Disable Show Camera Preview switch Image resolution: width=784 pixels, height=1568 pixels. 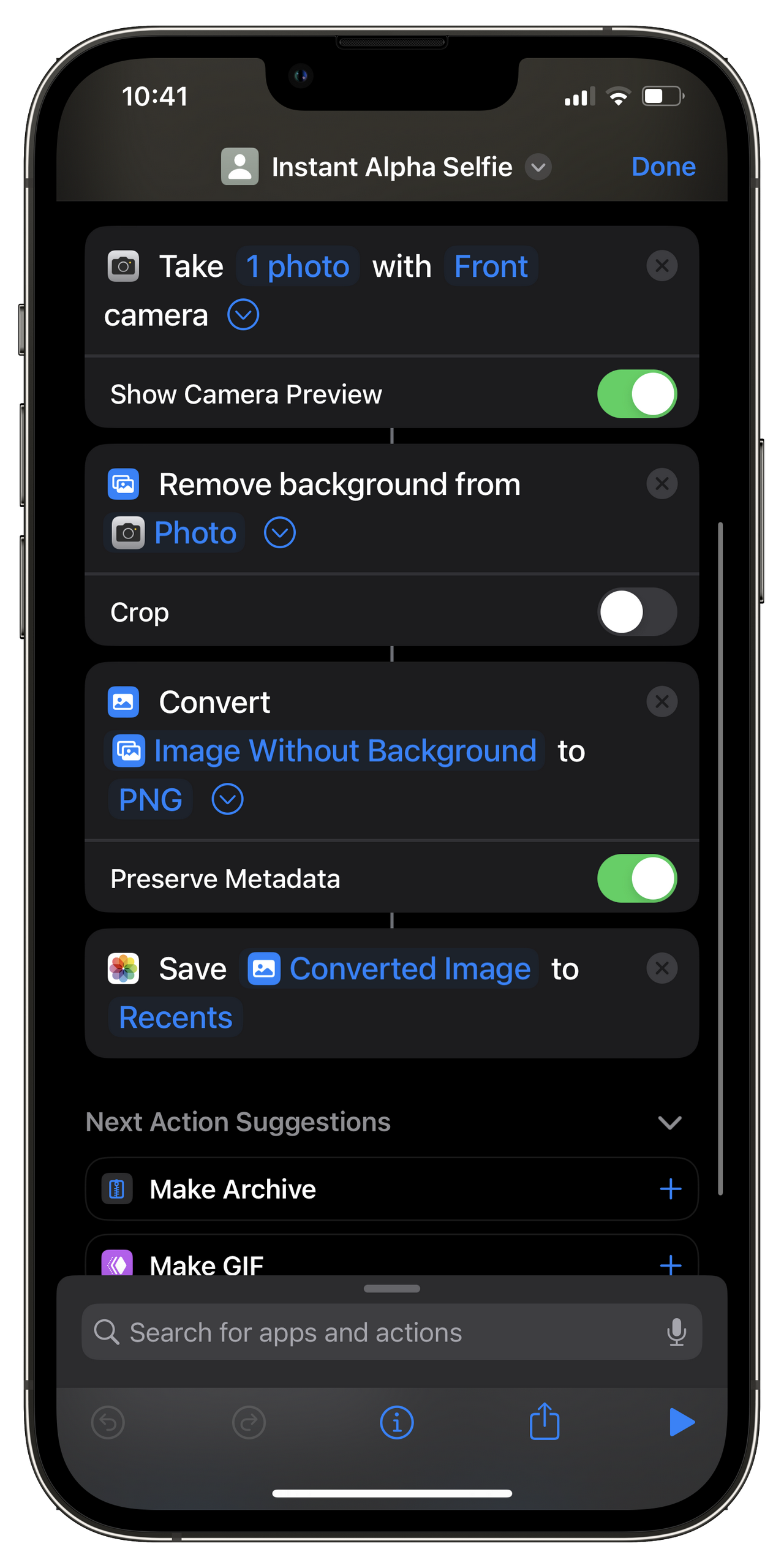tap(636, 394)
